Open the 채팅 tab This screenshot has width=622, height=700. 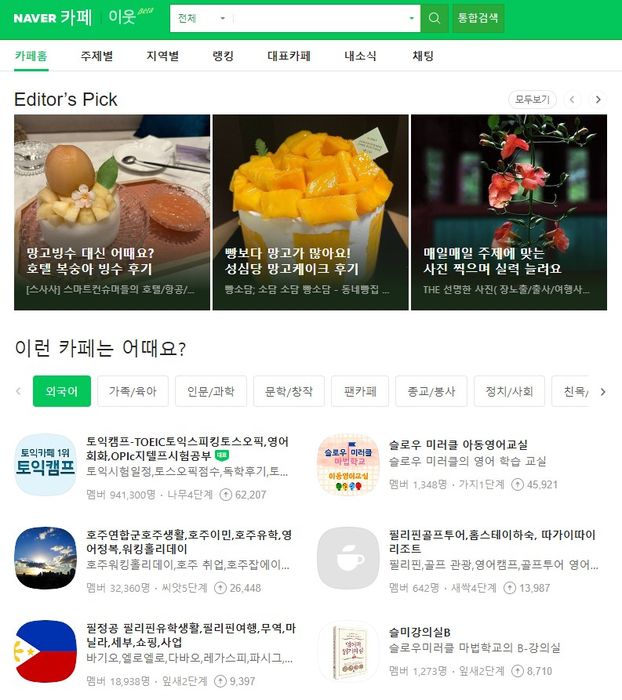[x=423, y=56]
